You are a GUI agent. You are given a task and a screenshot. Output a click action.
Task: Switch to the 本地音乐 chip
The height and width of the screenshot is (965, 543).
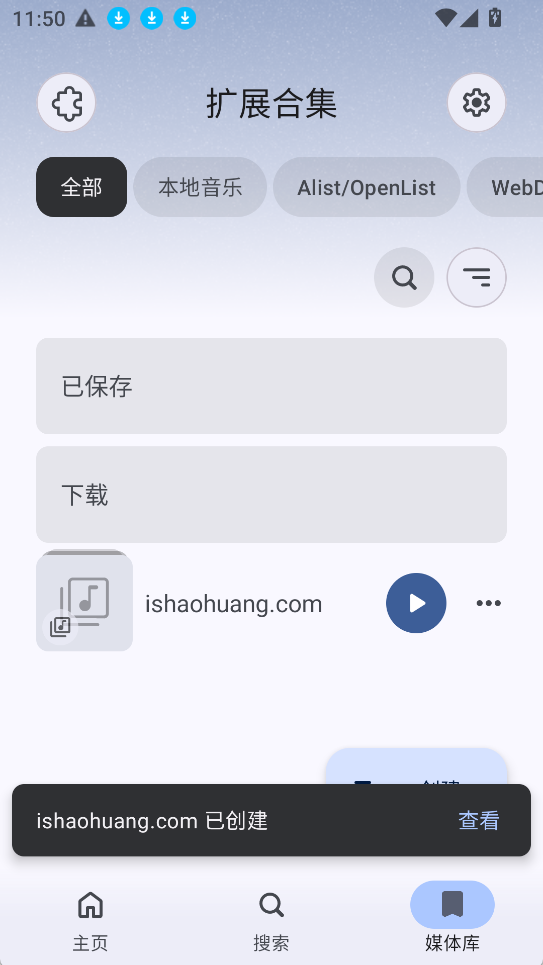click(x=200, y=187)
